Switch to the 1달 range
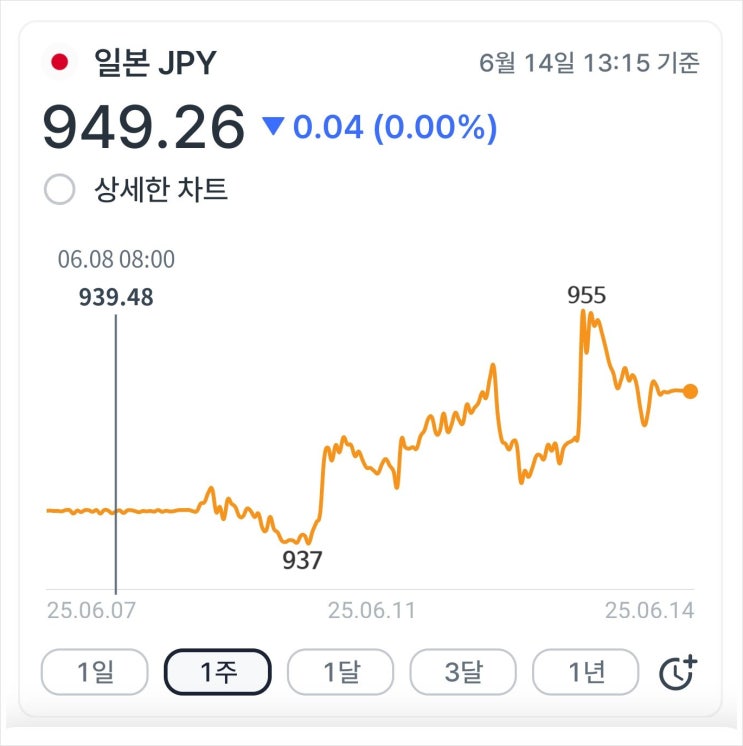743x746 pixels. click(x=340, y=672)
